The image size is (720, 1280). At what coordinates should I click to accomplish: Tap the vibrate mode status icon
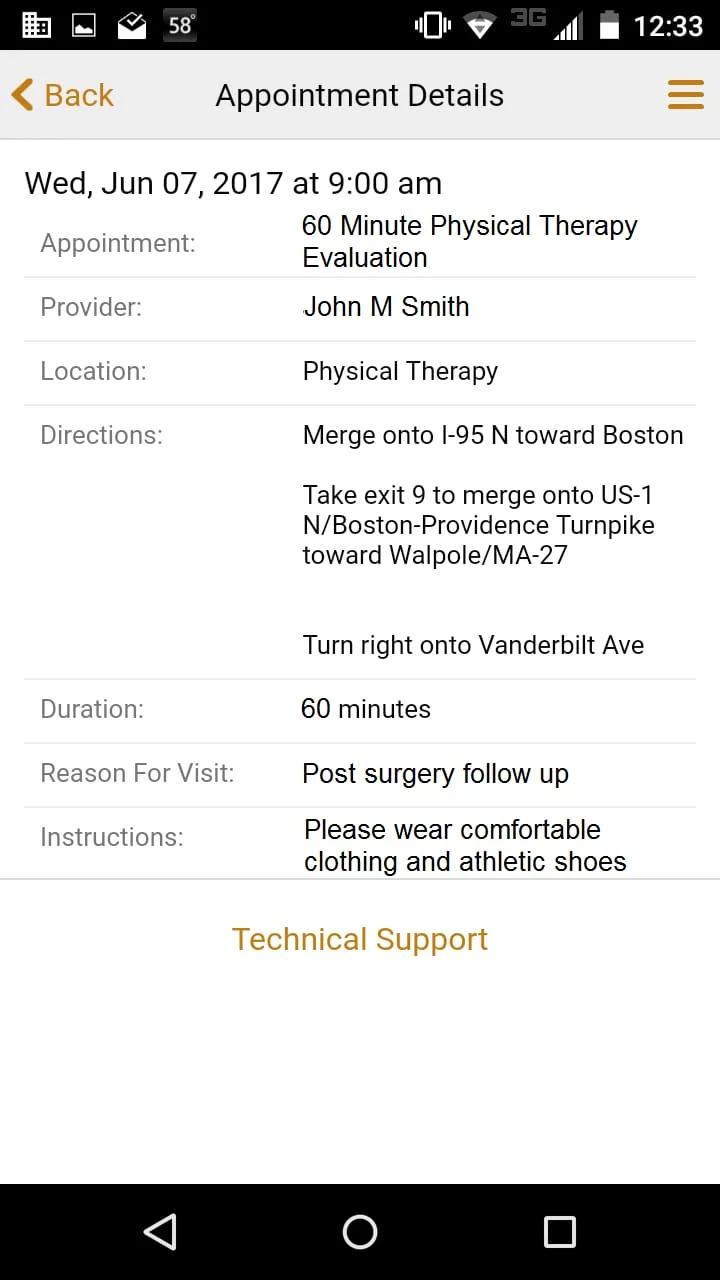(430, 24)
